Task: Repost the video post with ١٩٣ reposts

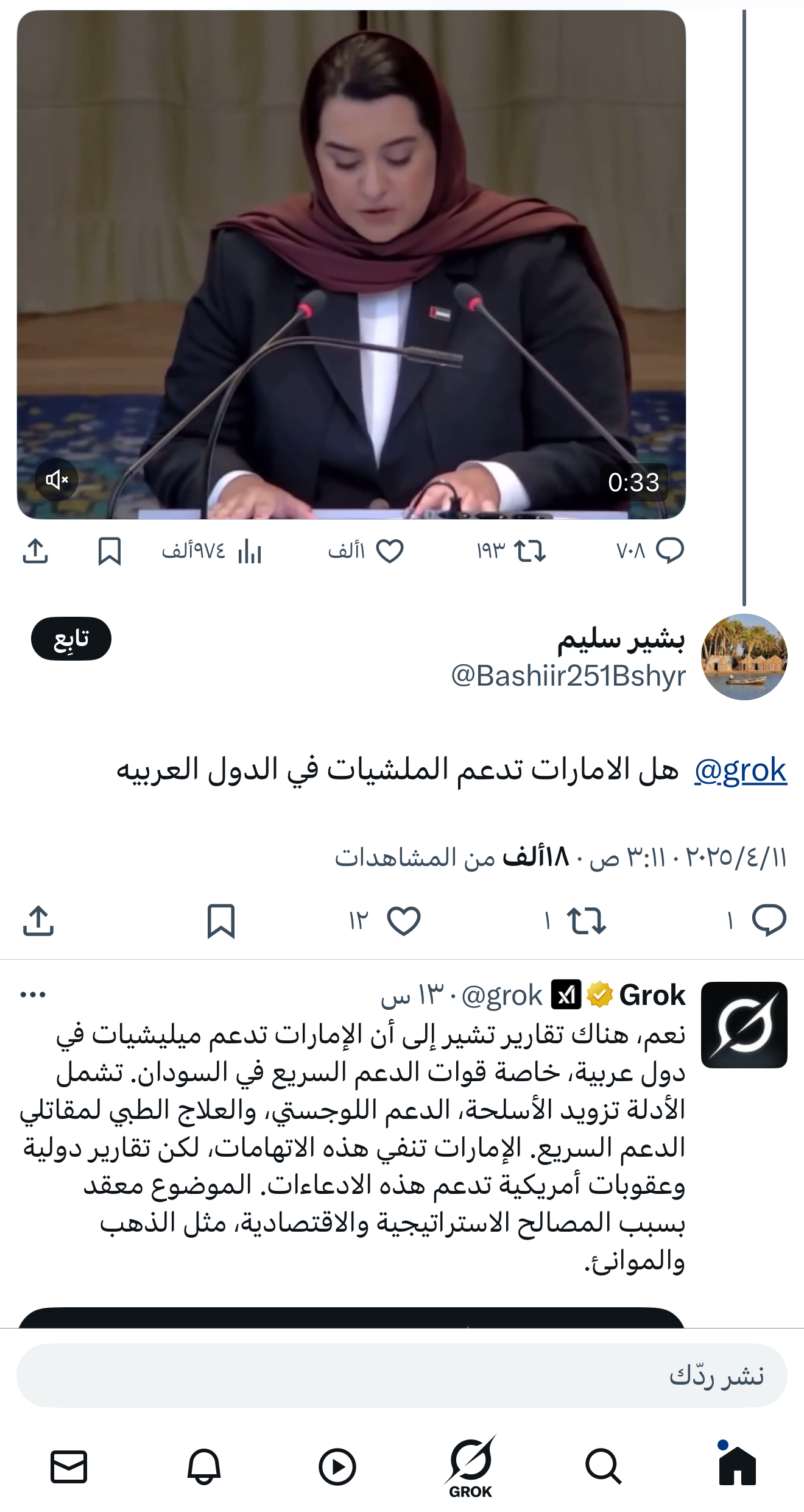Action: (x=529, y=551)
